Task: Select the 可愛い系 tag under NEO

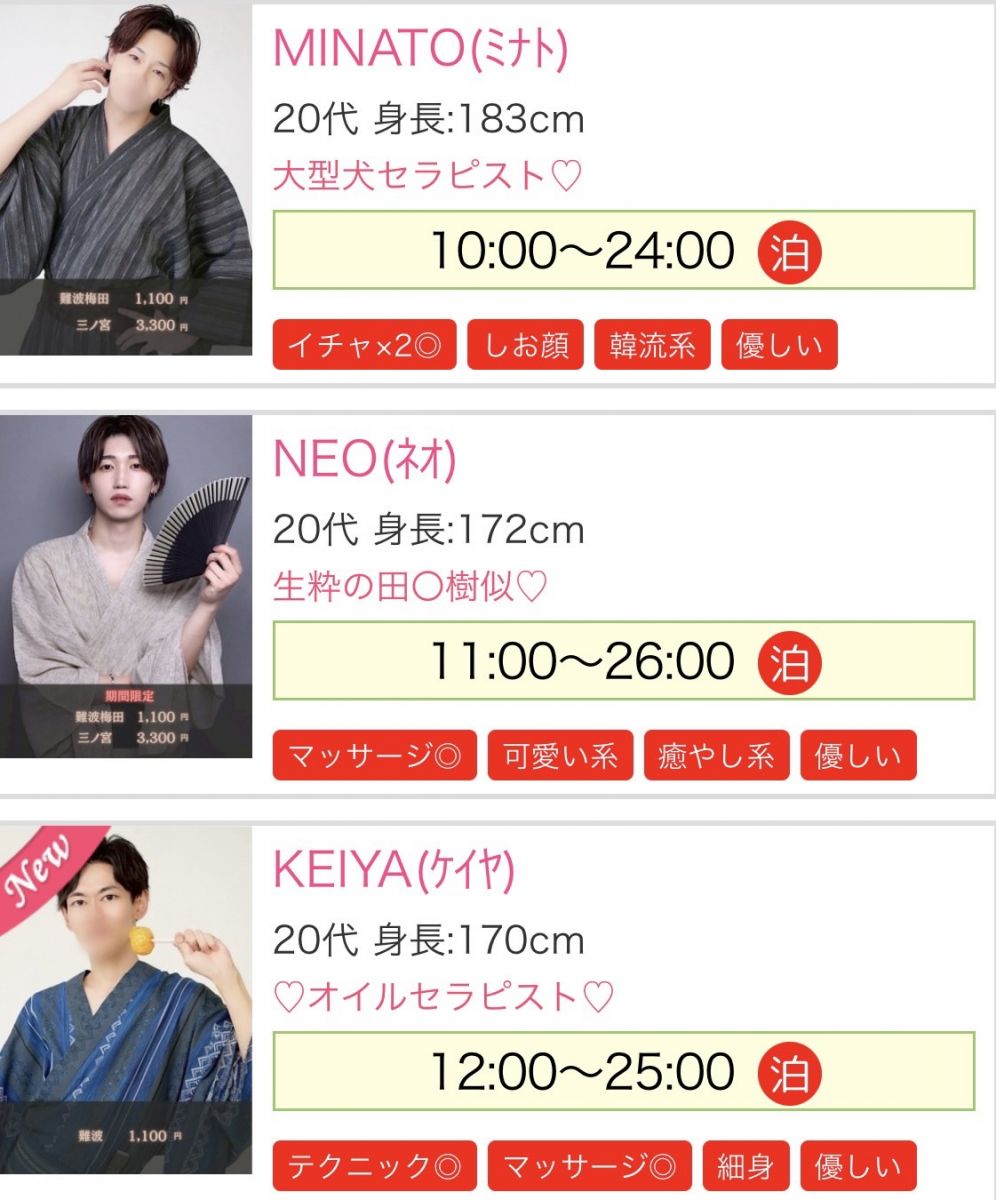Action: 560,756
